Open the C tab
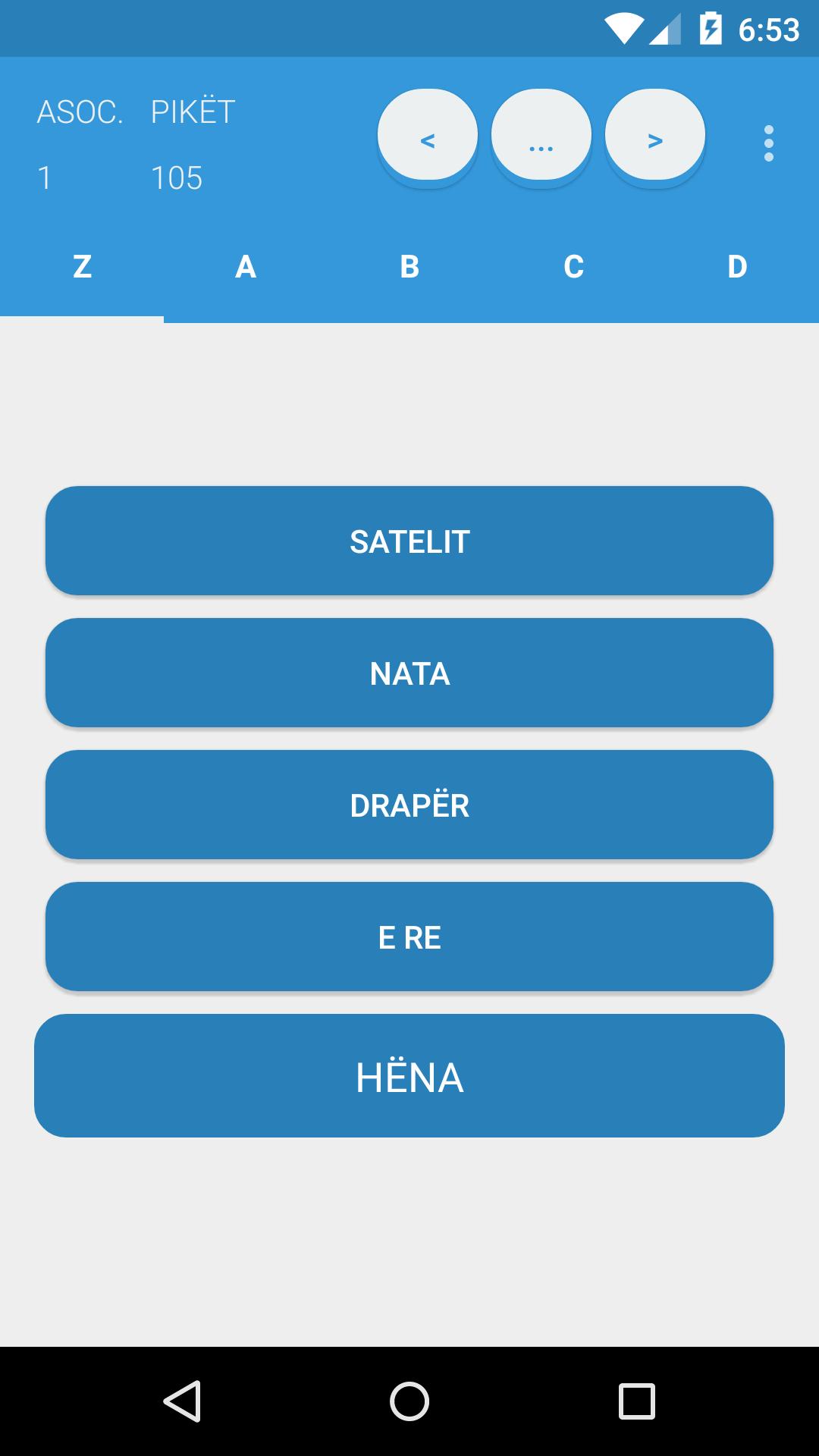 tap(573, 267)
